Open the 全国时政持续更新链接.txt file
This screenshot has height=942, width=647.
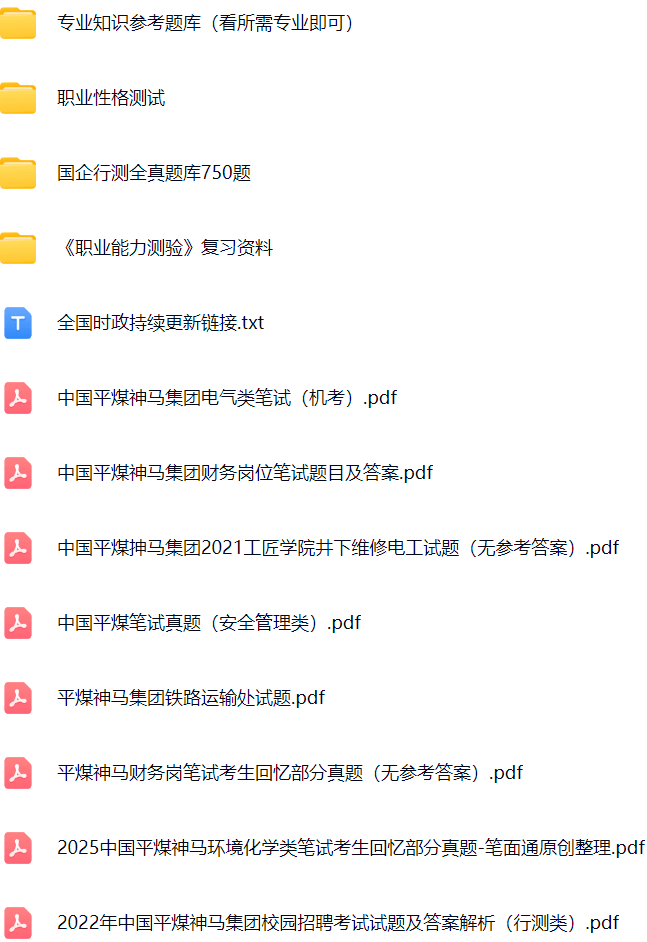(x=160, y=323)
